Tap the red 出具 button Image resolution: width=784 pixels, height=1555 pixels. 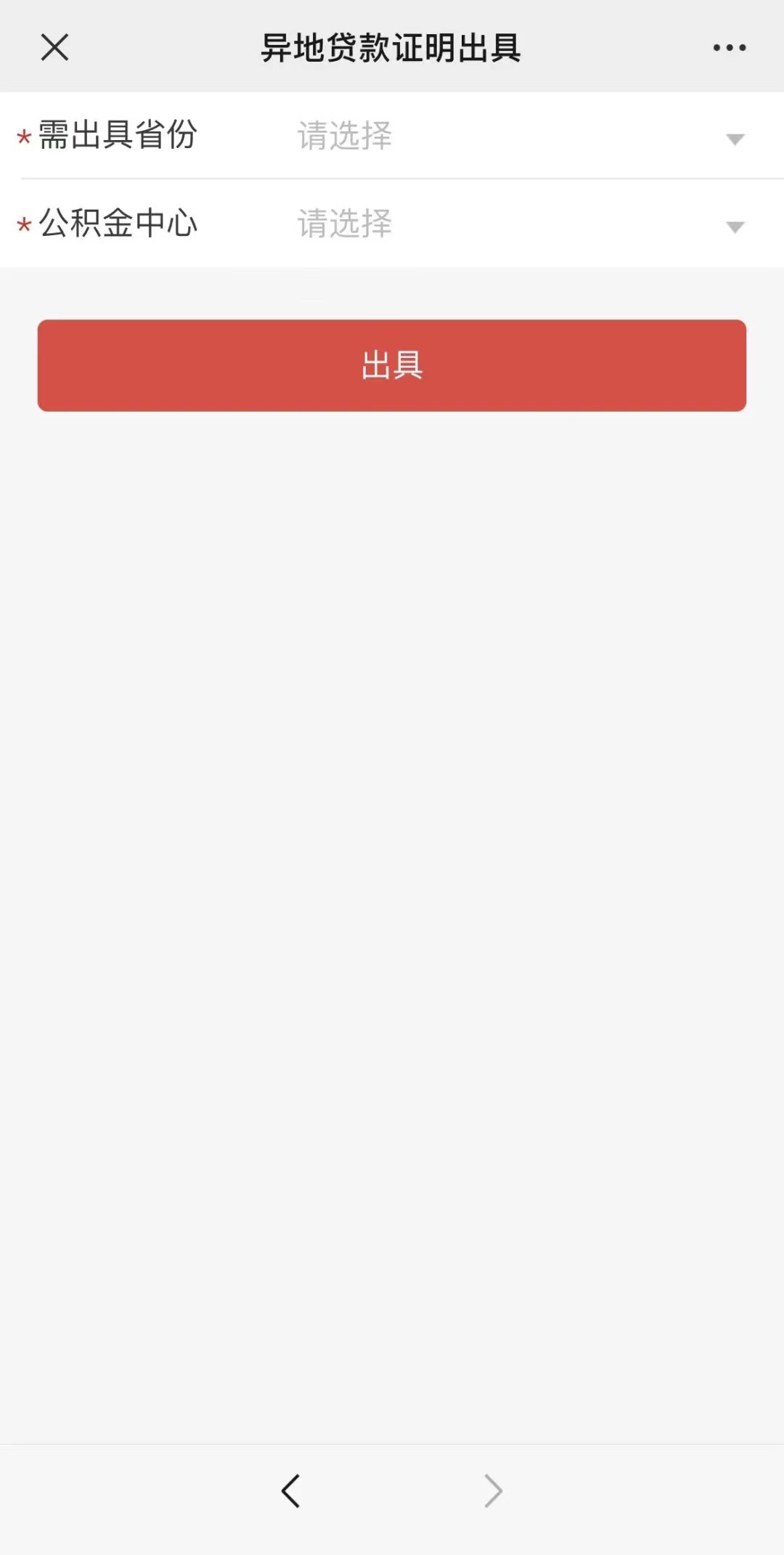click(392, 365)
